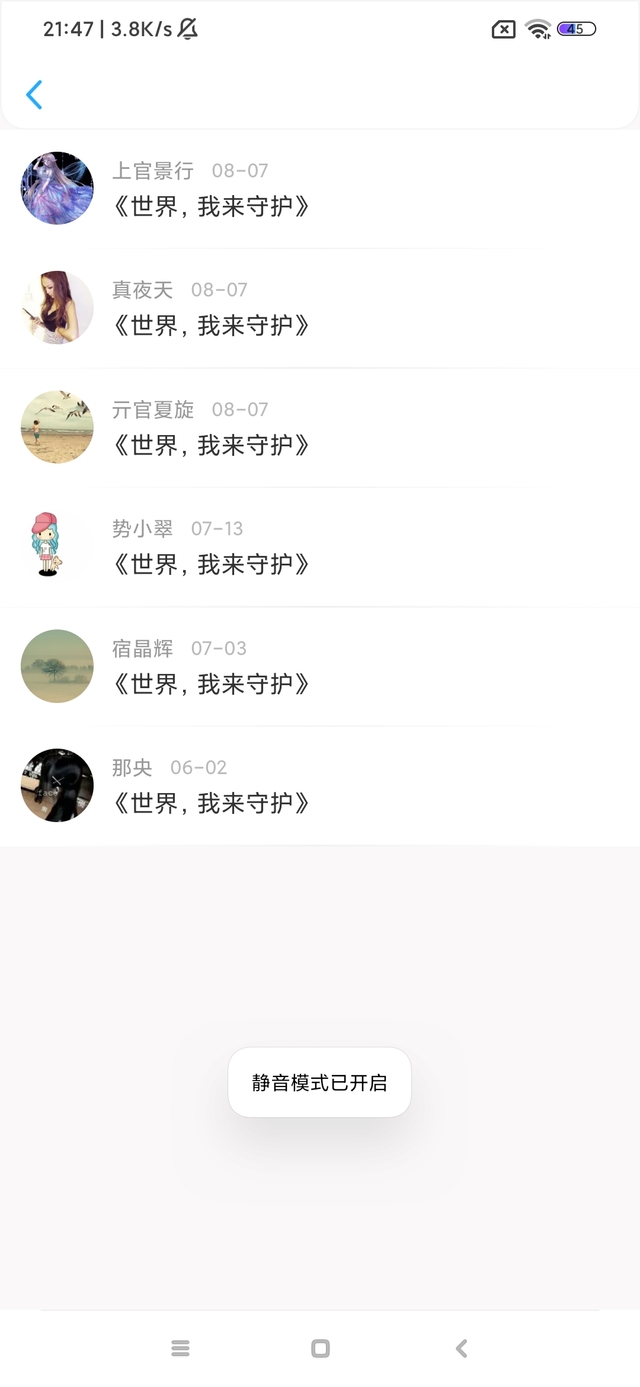Open the recent apps menu
Image resolution: width=640 pixels, height=1387 pixels.
click(x=181, y=1349)
